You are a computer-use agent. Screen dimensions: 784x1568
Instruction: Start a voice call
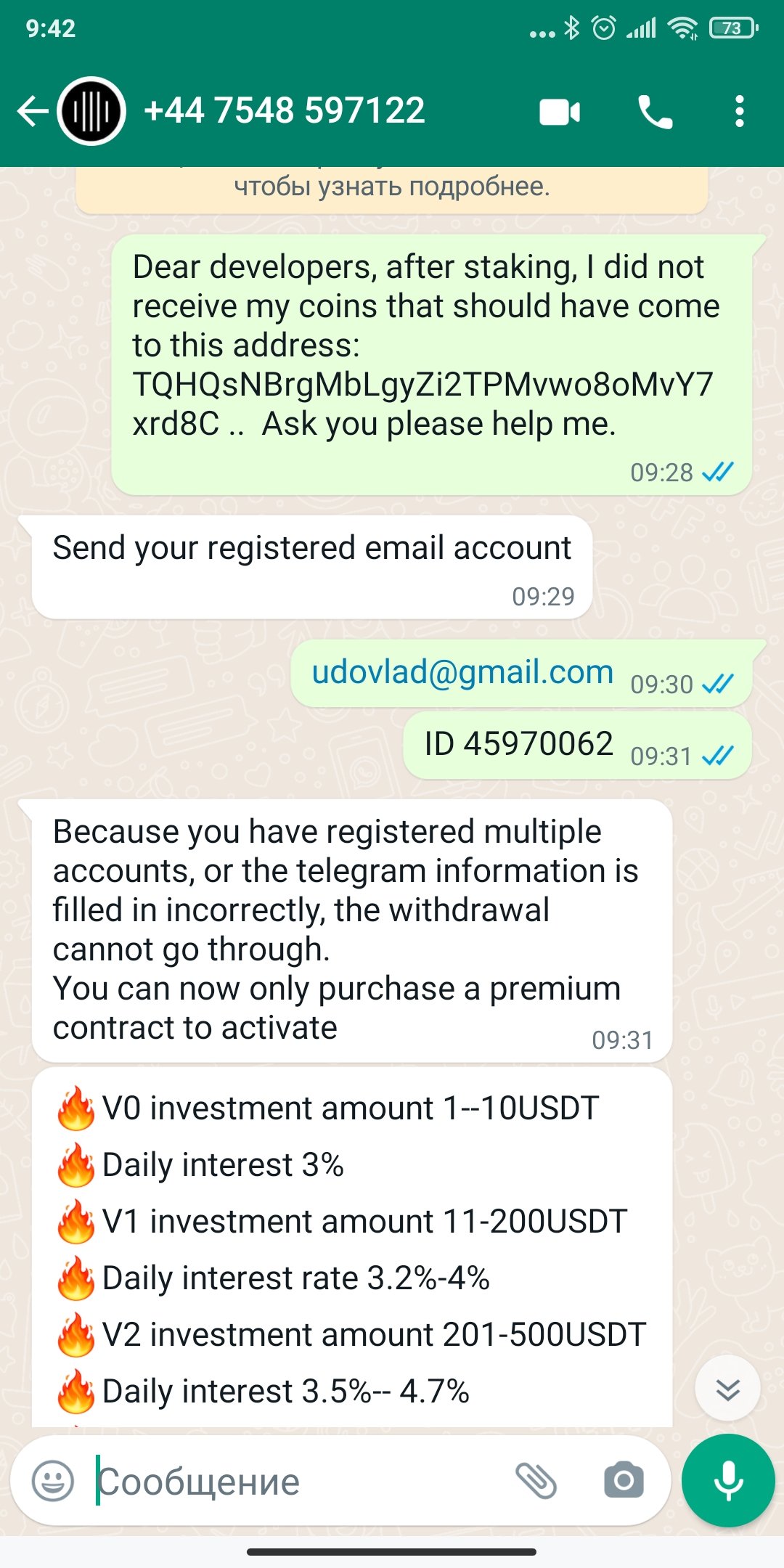tap(655, 113)
